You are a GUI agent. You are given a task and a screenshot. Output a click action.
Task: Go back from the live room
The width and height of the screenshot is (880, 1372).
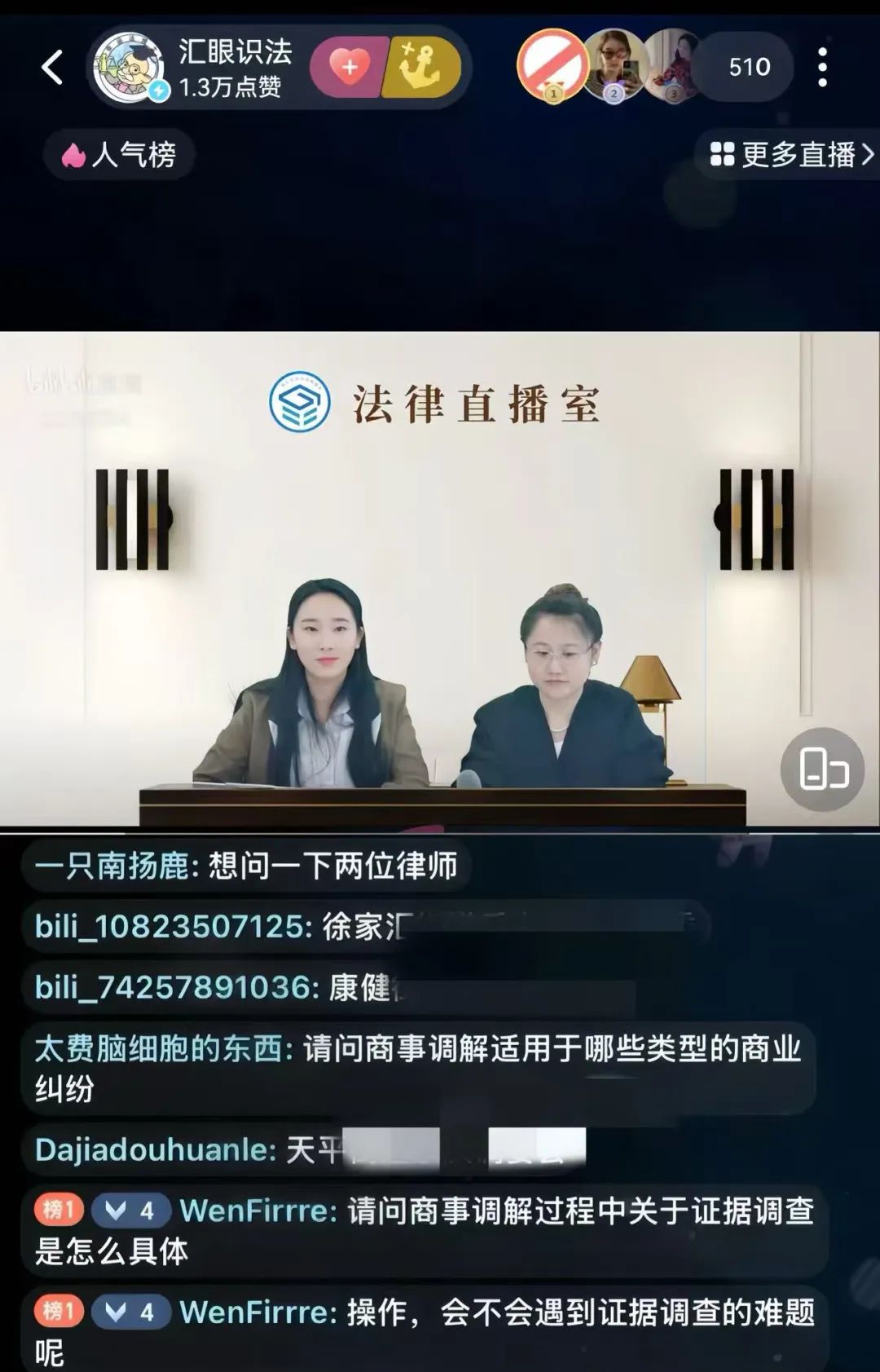(x=52, y=68)
